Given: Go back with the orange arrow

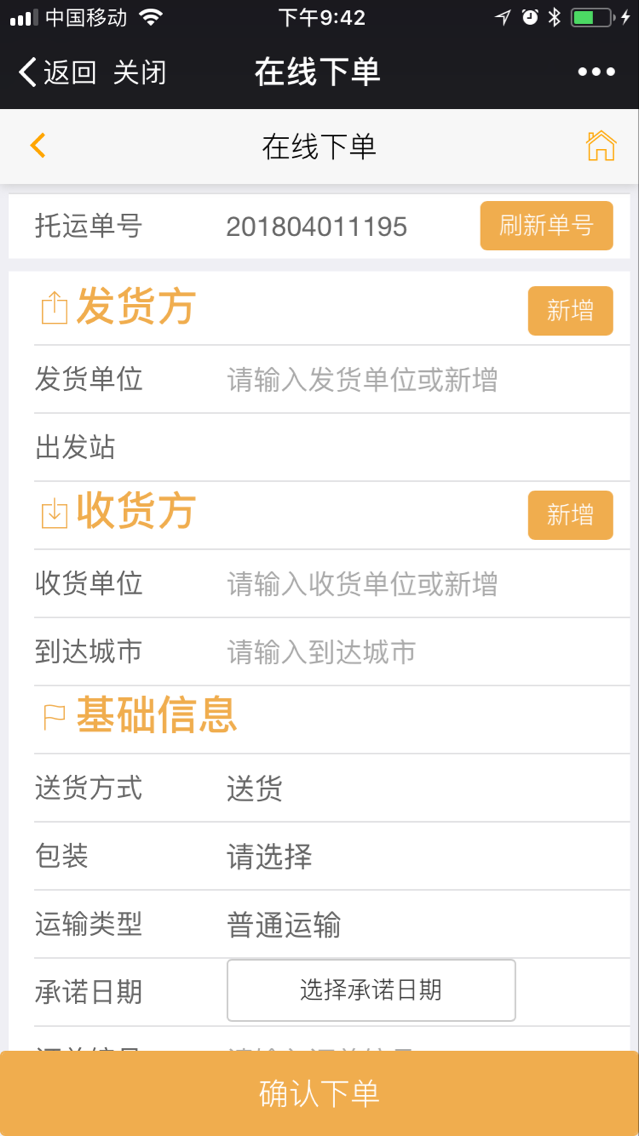Looking at the screenshot, I should pyautogui.click(x=38, y=146).
